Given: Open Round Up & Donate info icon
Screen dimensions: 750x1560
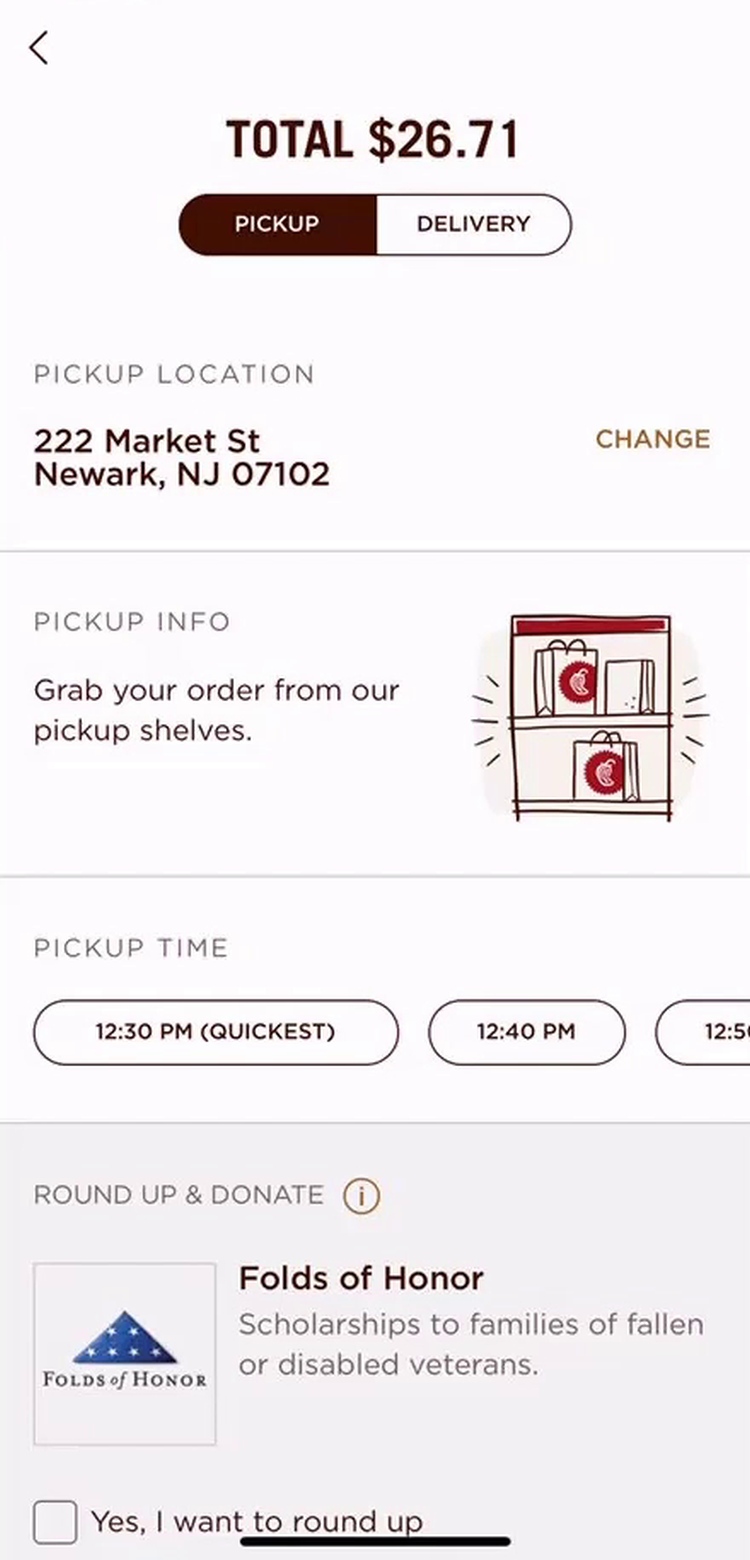Looking at the screenshot, I should tap(361, 1195).
